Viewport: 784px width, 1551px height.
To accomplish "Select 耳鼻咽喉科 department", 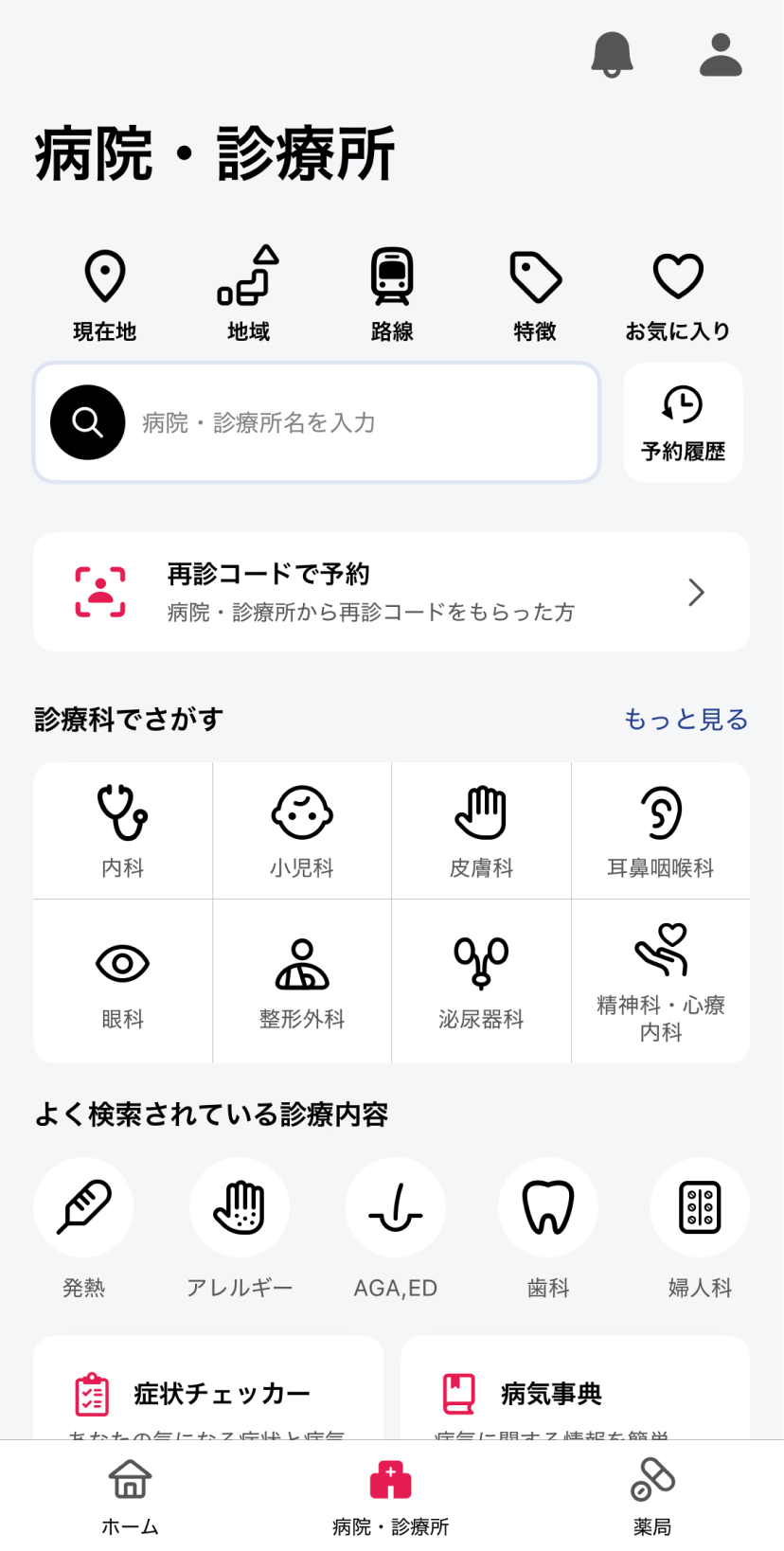I will [661, 830].
